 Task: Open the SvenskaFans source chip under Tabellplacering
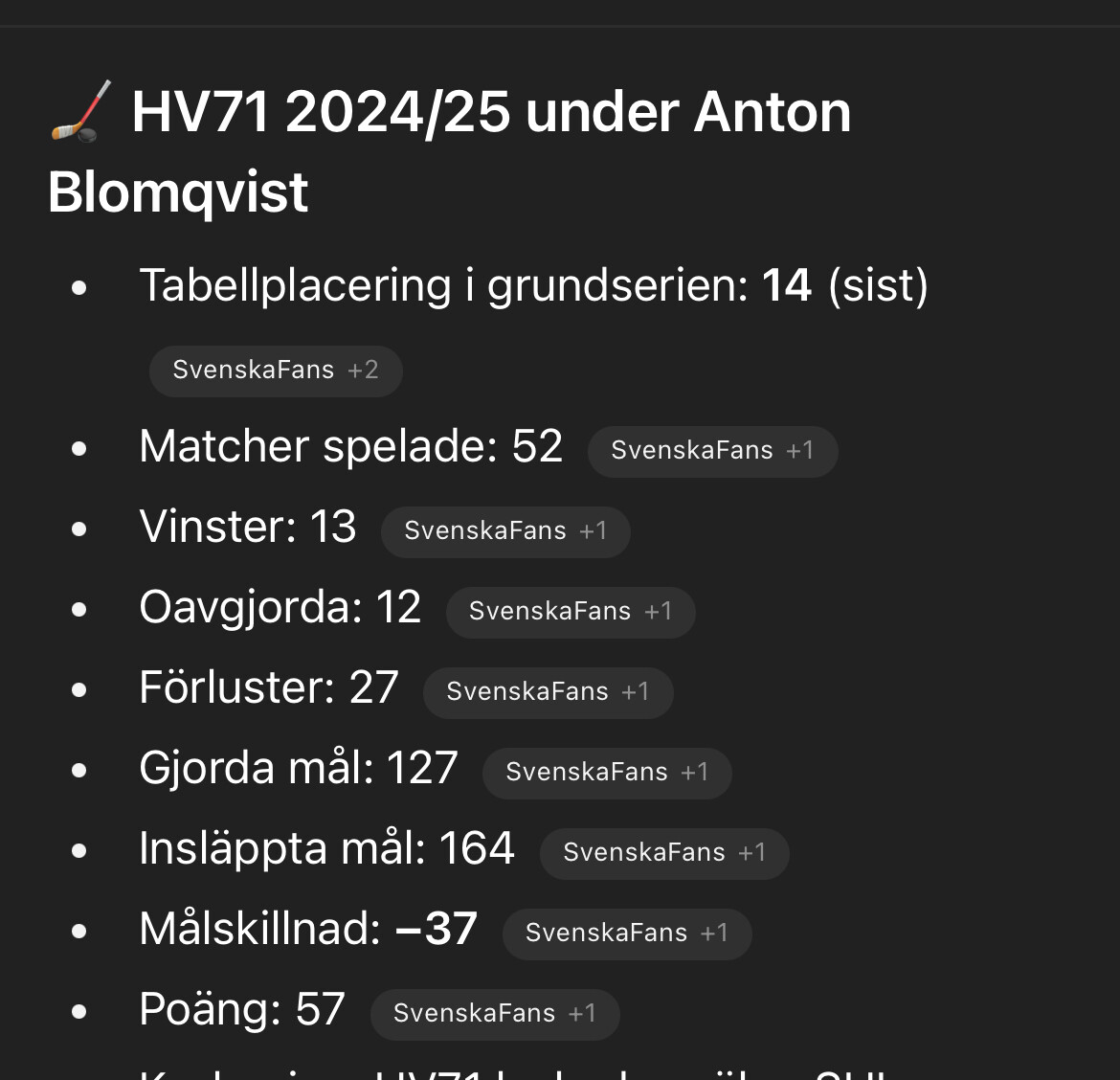(x=276, y=371)
